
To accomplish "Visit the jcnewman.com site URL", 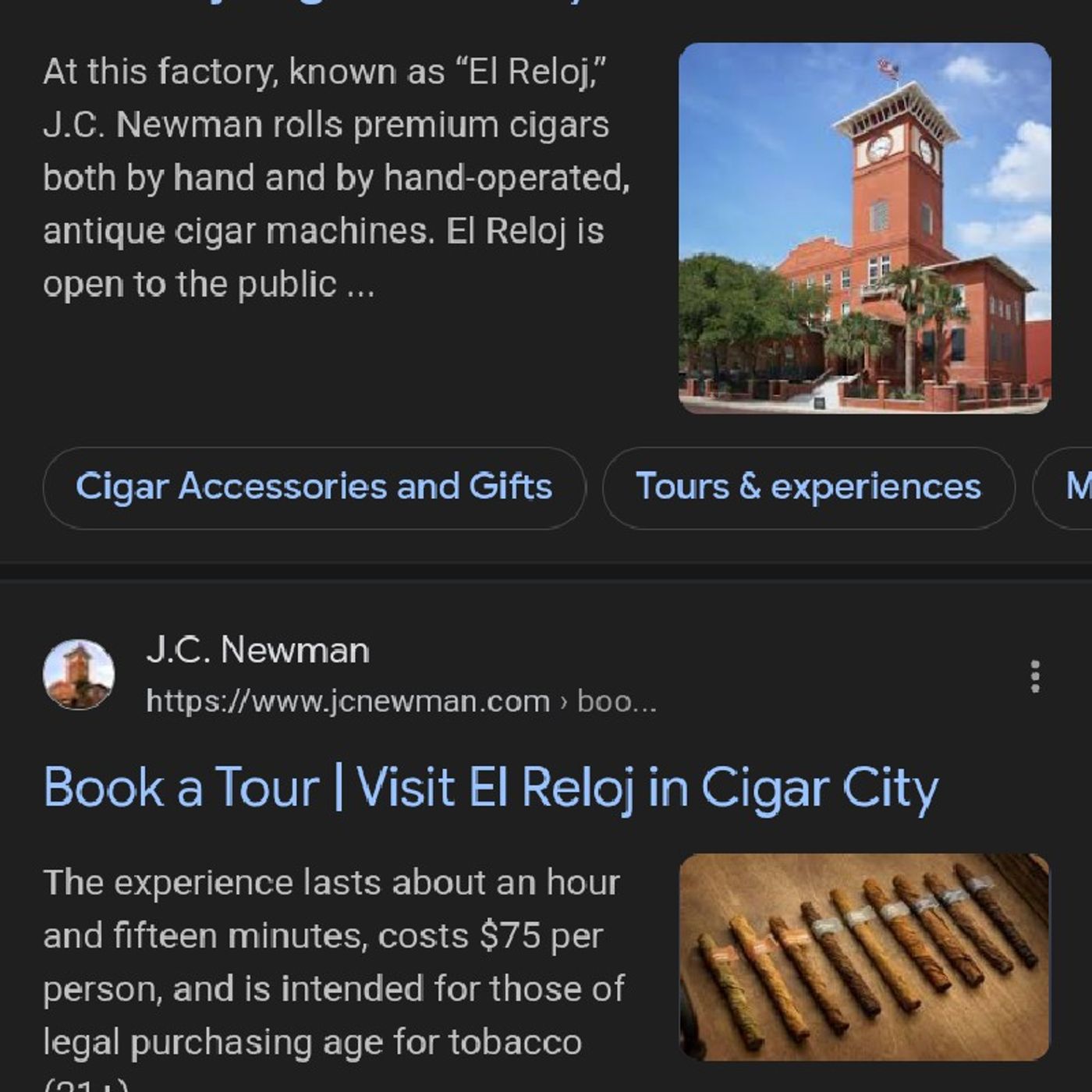I will point(401,702).
